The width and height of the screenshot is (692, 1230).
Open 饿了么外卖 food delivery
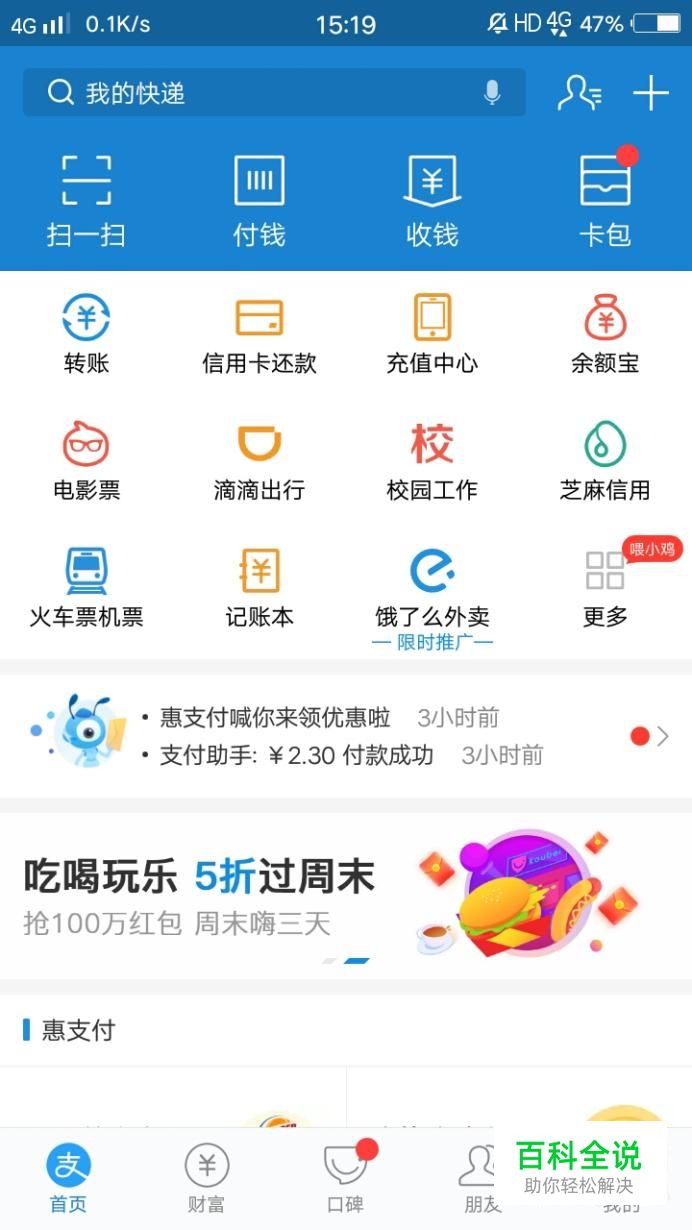tap(432, 588)
